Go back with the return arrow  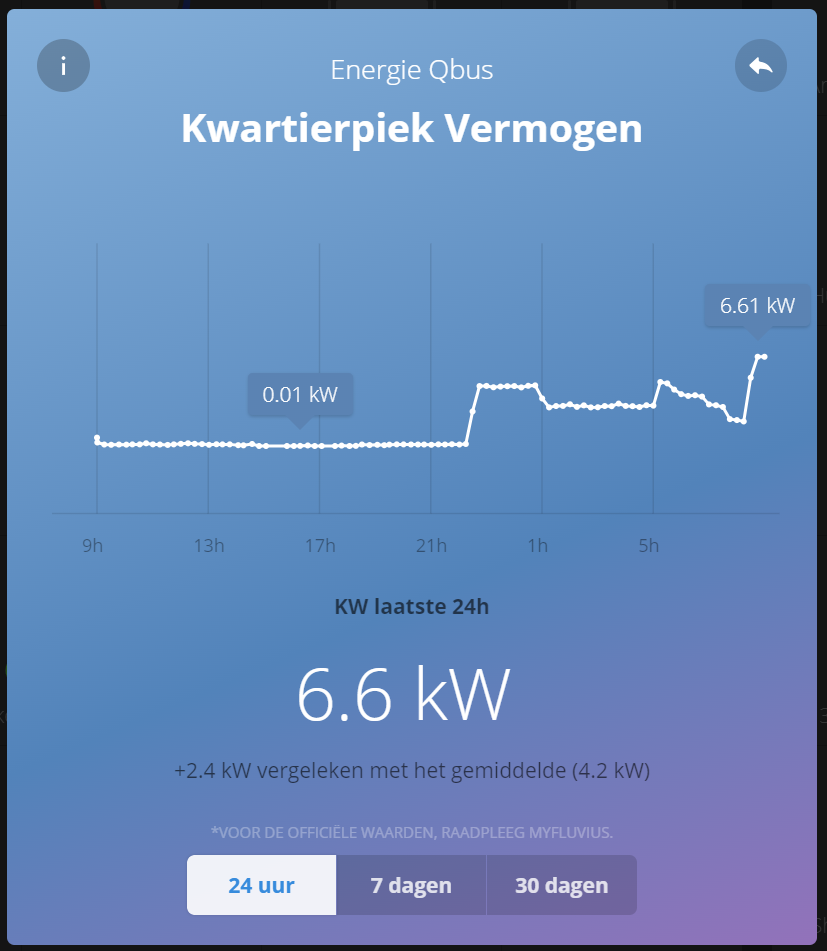(x=760, y=67)
